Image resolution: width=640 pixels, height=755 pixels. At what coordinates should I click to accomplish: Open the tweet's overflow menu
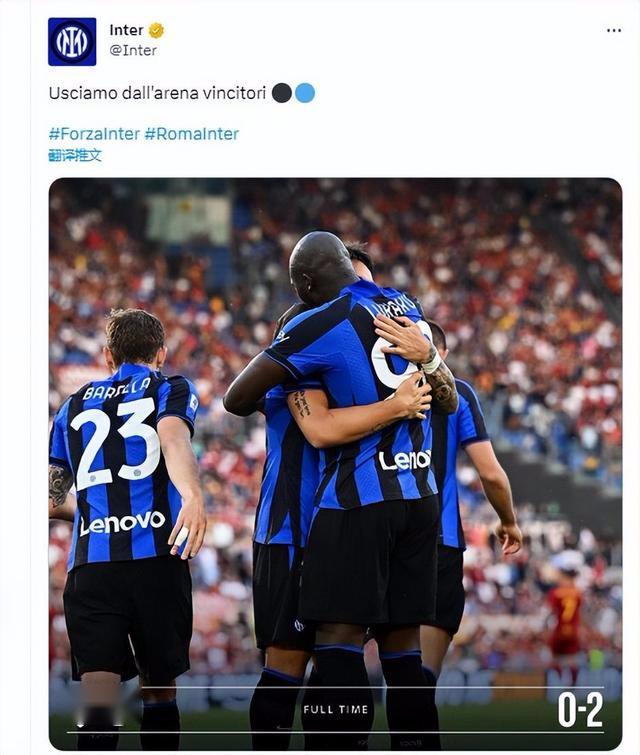(x=613, y=31)
